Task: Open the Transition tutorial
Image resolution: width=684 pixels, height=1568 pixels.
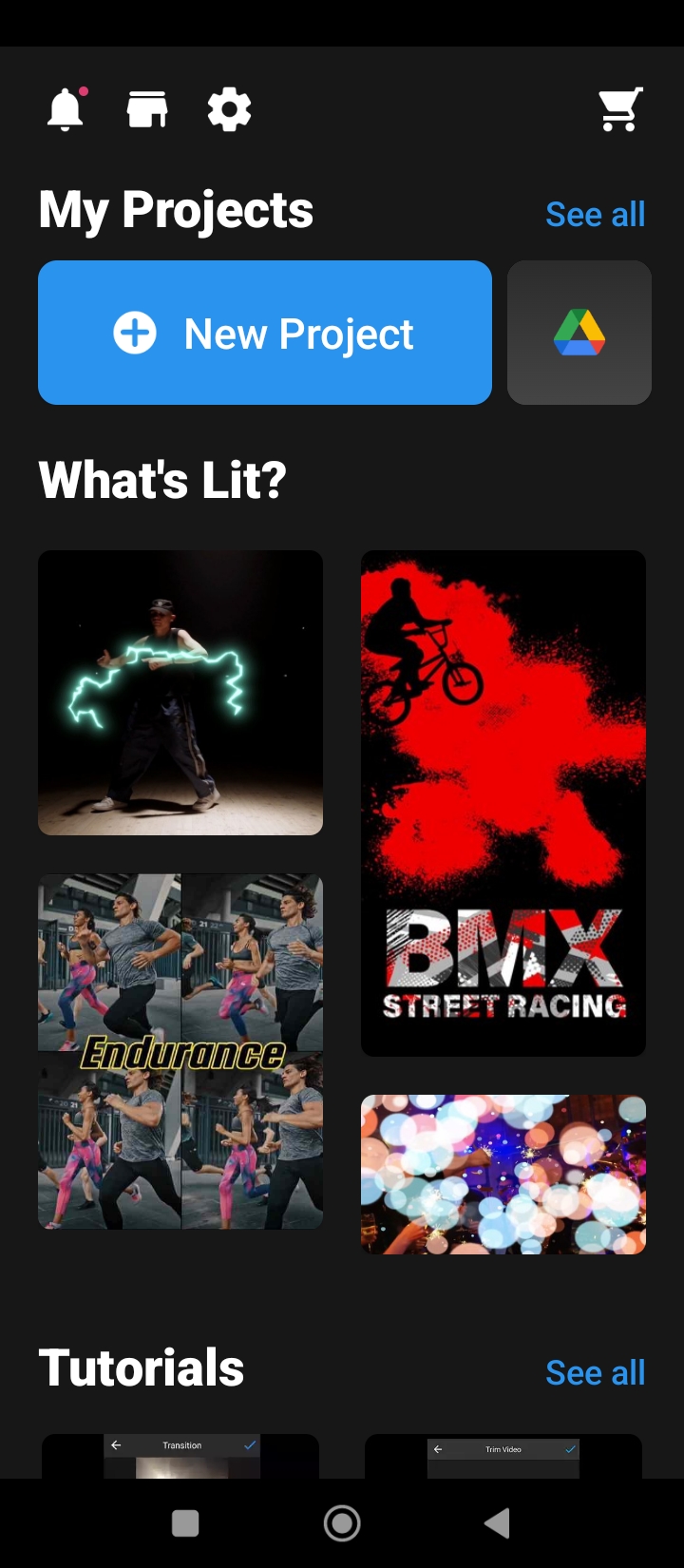Action: tap(180, 1456)
